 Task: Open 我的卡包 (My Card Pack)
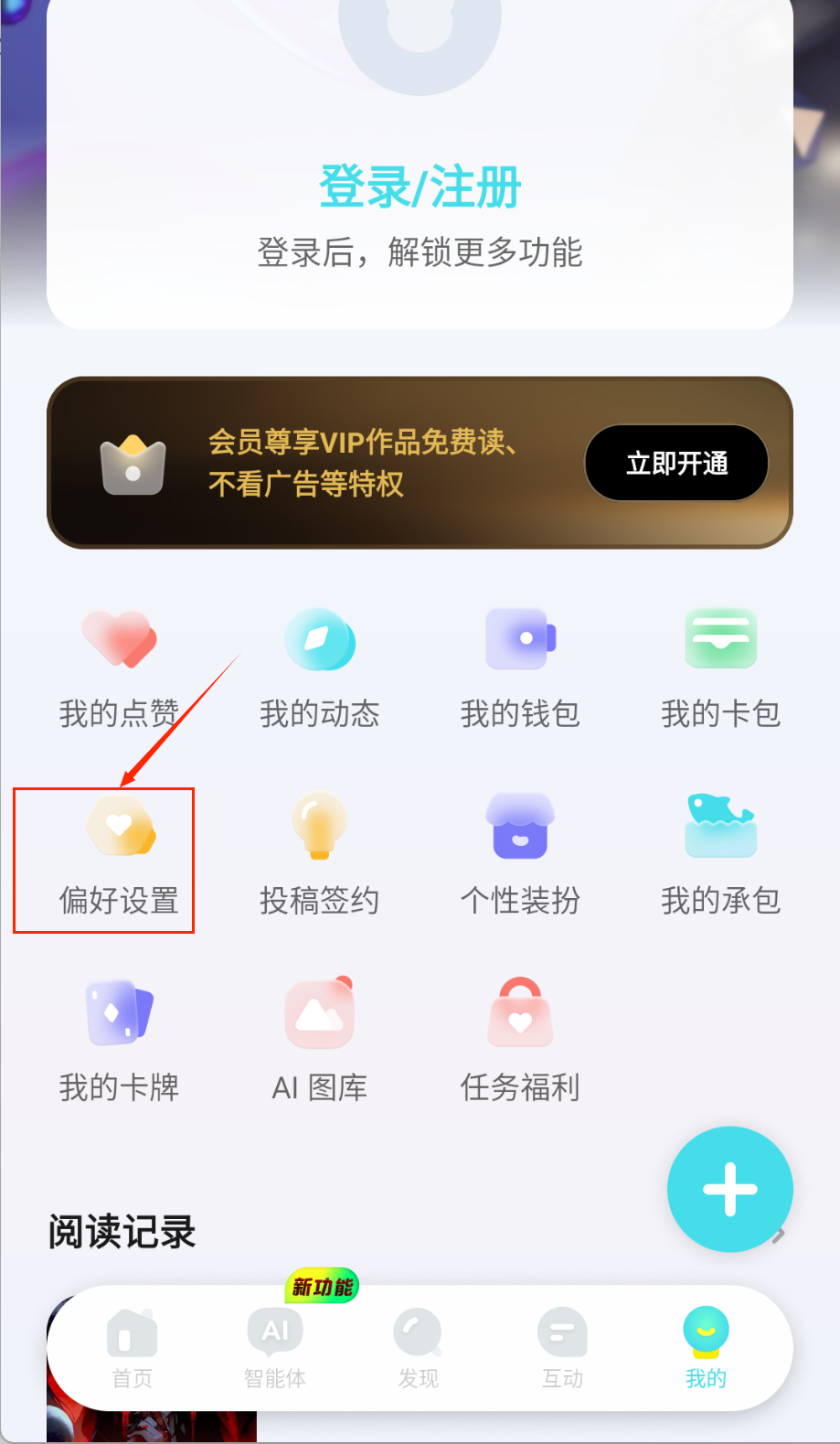coord(720,666)
